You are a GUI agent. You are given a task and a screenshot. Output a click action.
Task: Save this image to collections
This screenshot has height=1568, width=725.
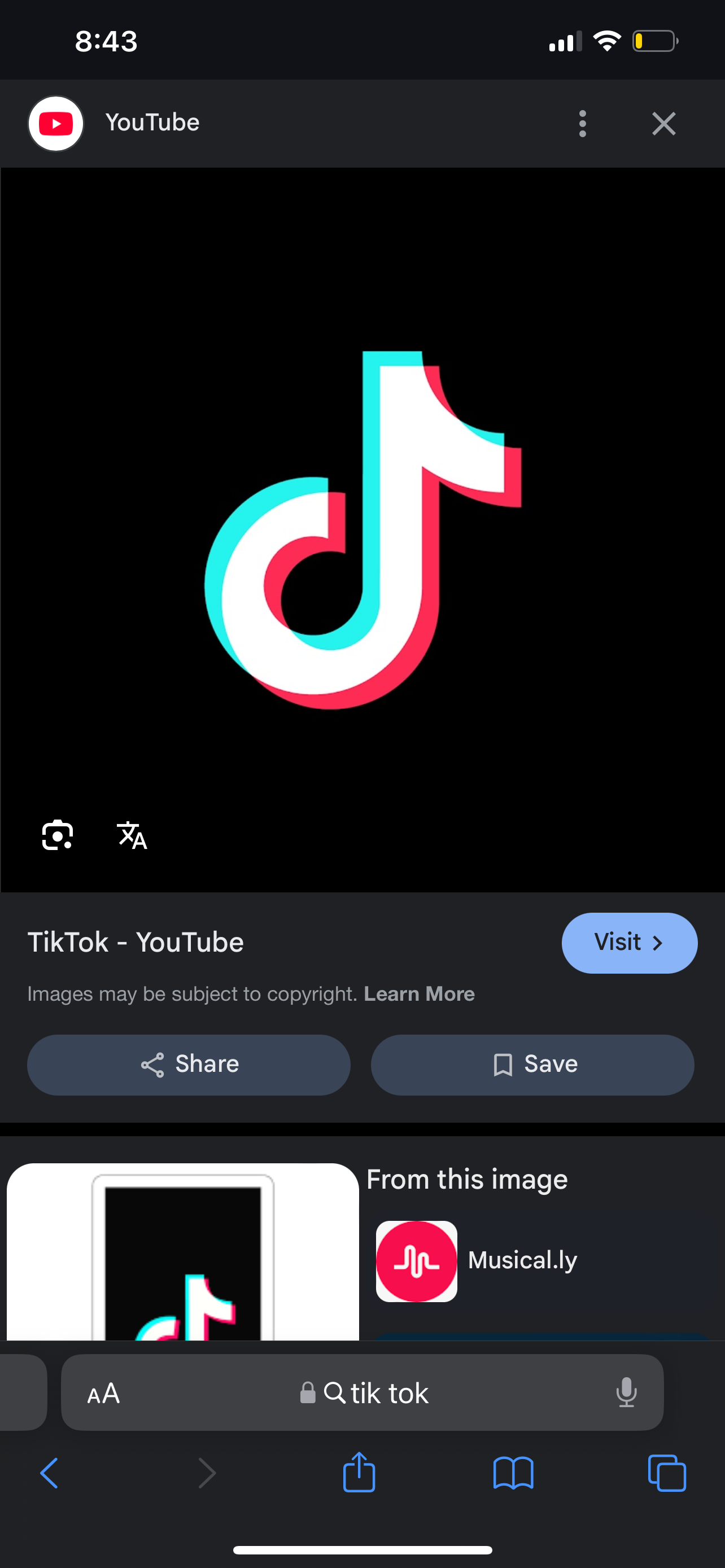(532, 1065)
